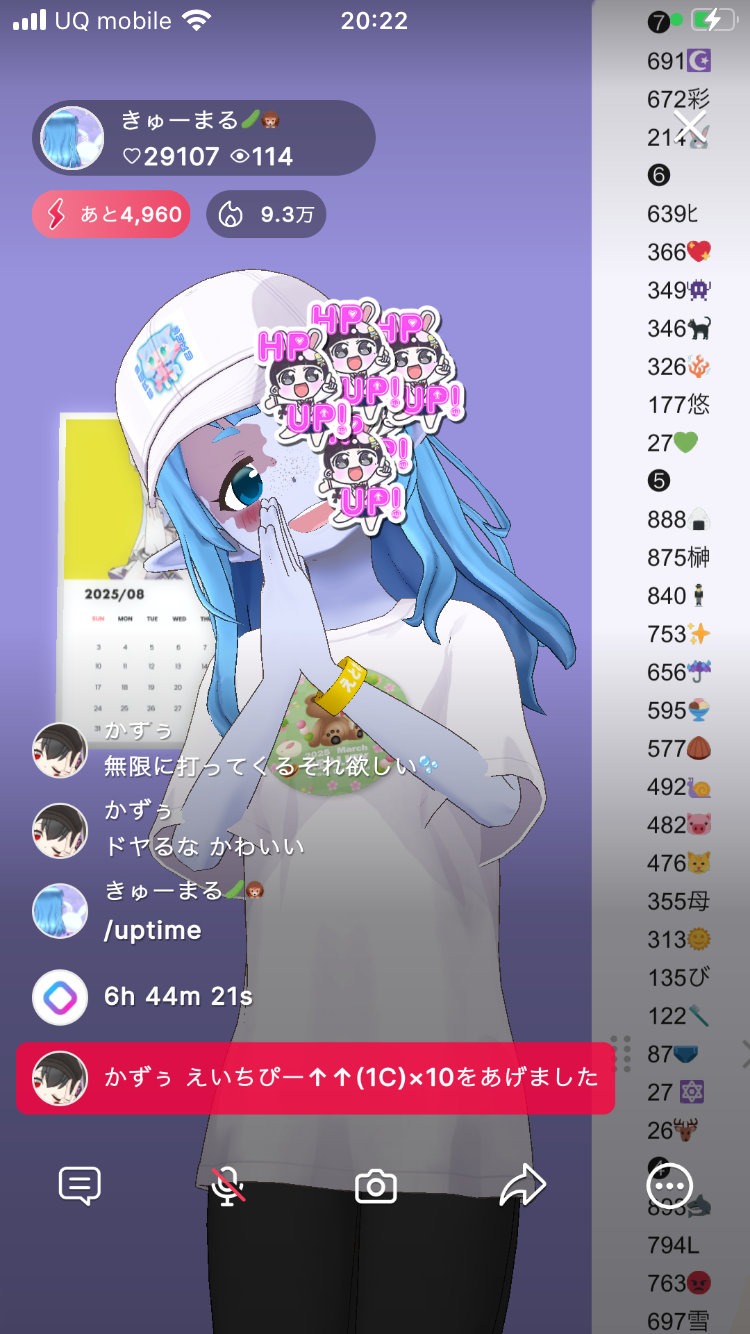Open the more options menu
This screenshot has width=750, height=1334.
(670, 1186)
